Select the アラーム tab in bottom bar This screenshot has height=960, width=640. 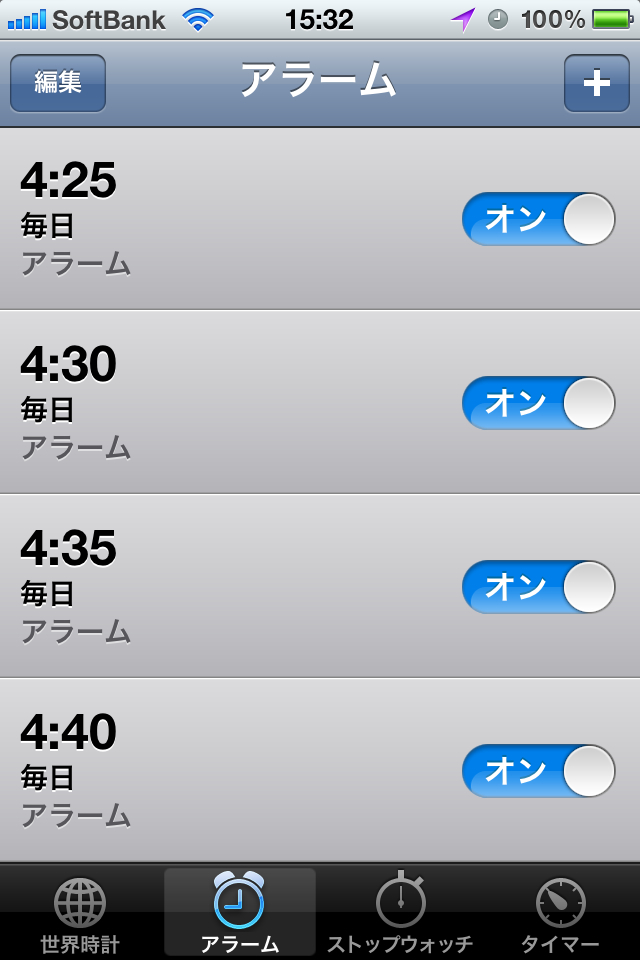coord(240,914)
